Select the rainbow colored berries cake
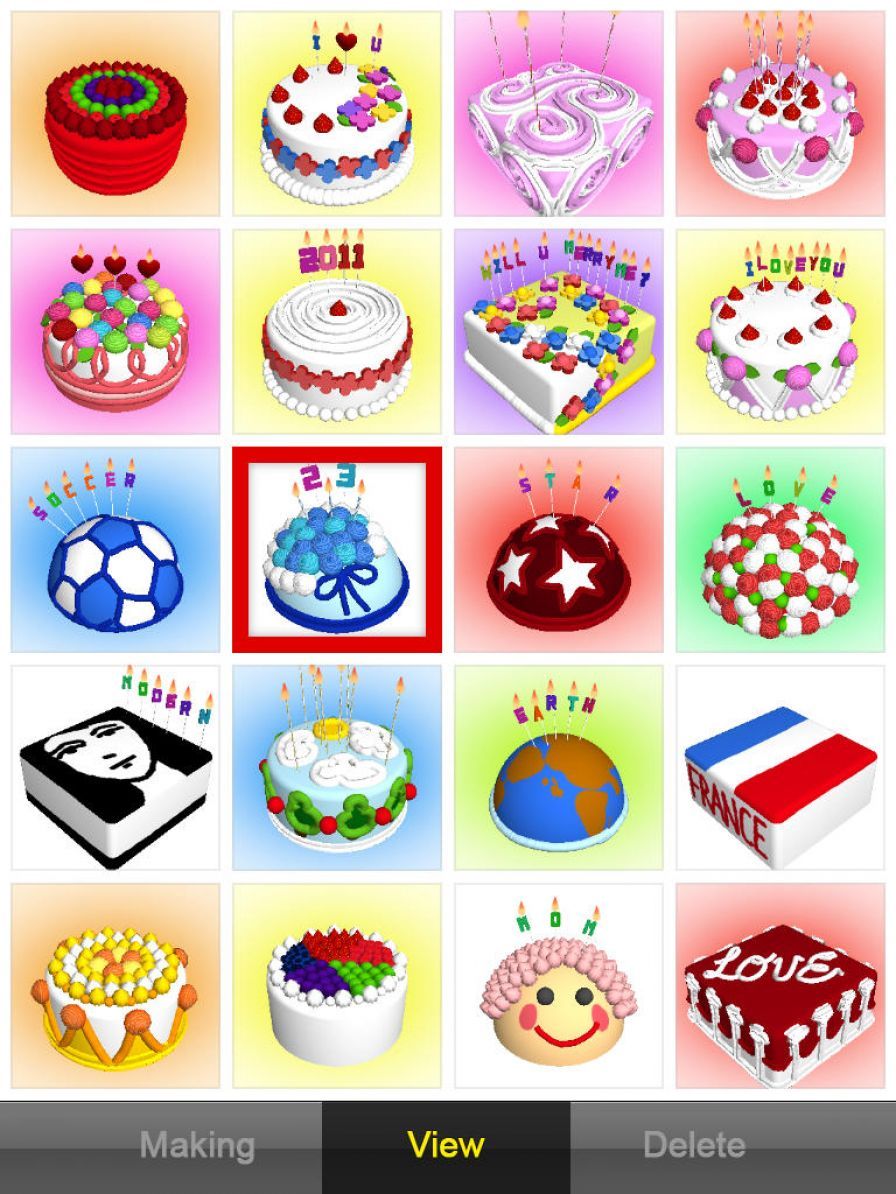The image size is (896, 1194). click(337, 986)
